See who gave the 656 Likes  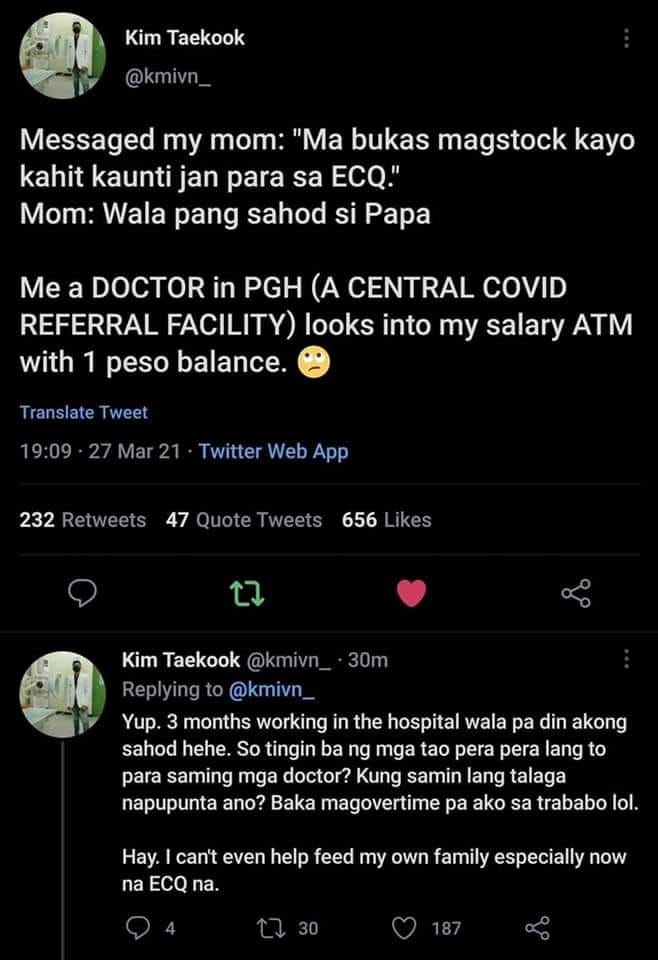coord(386,520)
